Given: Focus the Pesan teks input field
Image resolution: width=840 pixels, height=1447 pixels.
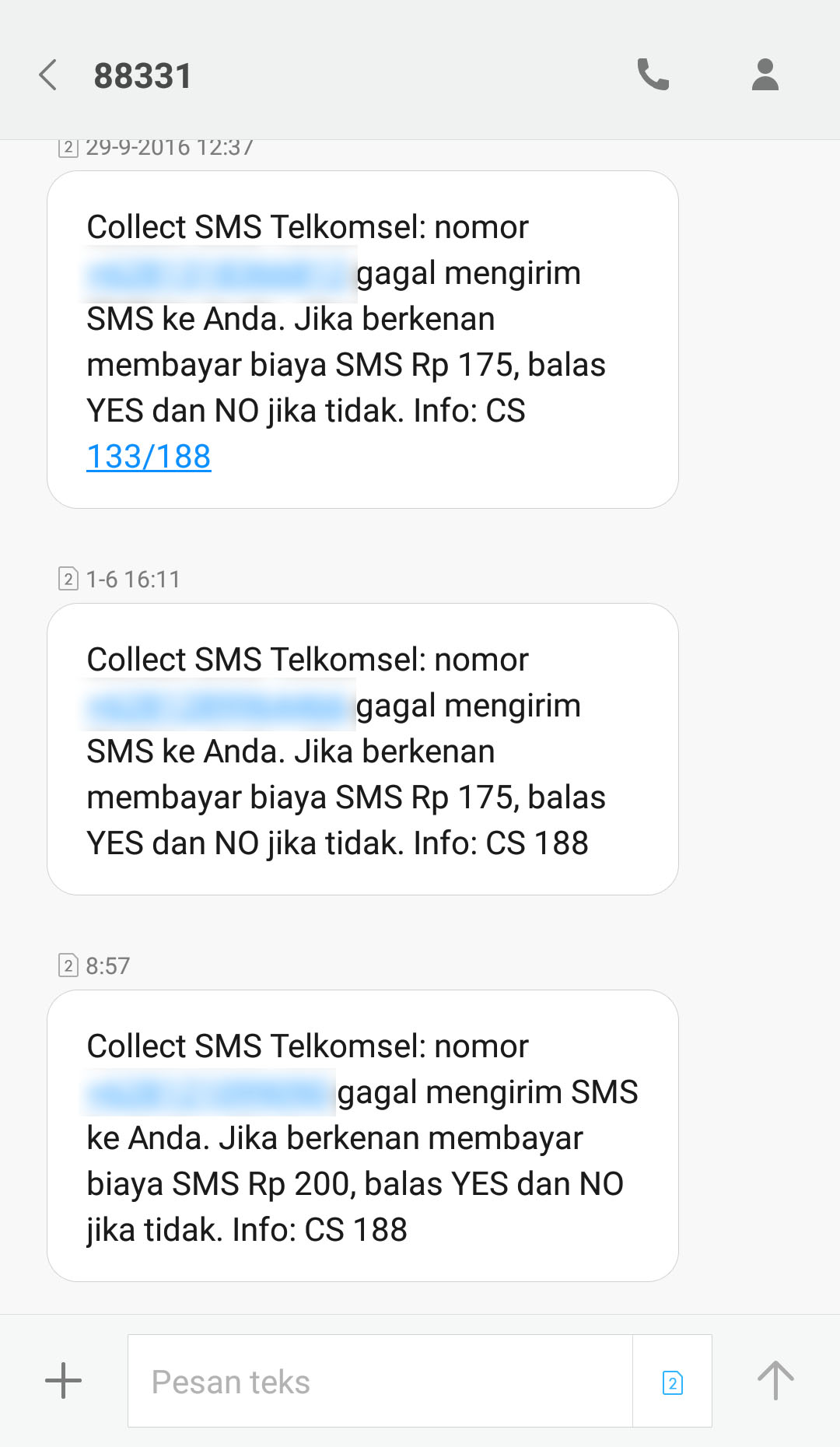Looking at the screenshot, I should pyautogui.click(x=380, y=1381).
